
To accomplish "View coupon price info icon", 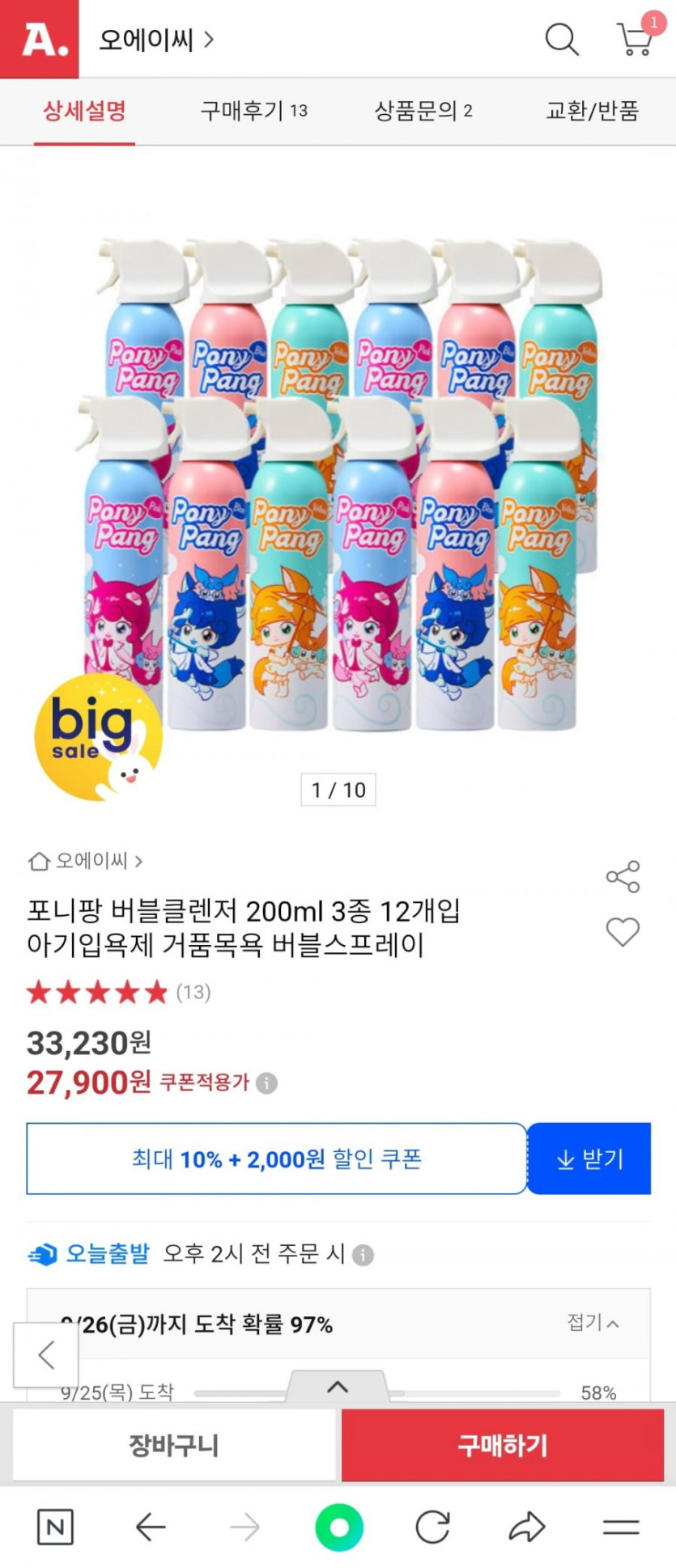I will pos(267,1083).
